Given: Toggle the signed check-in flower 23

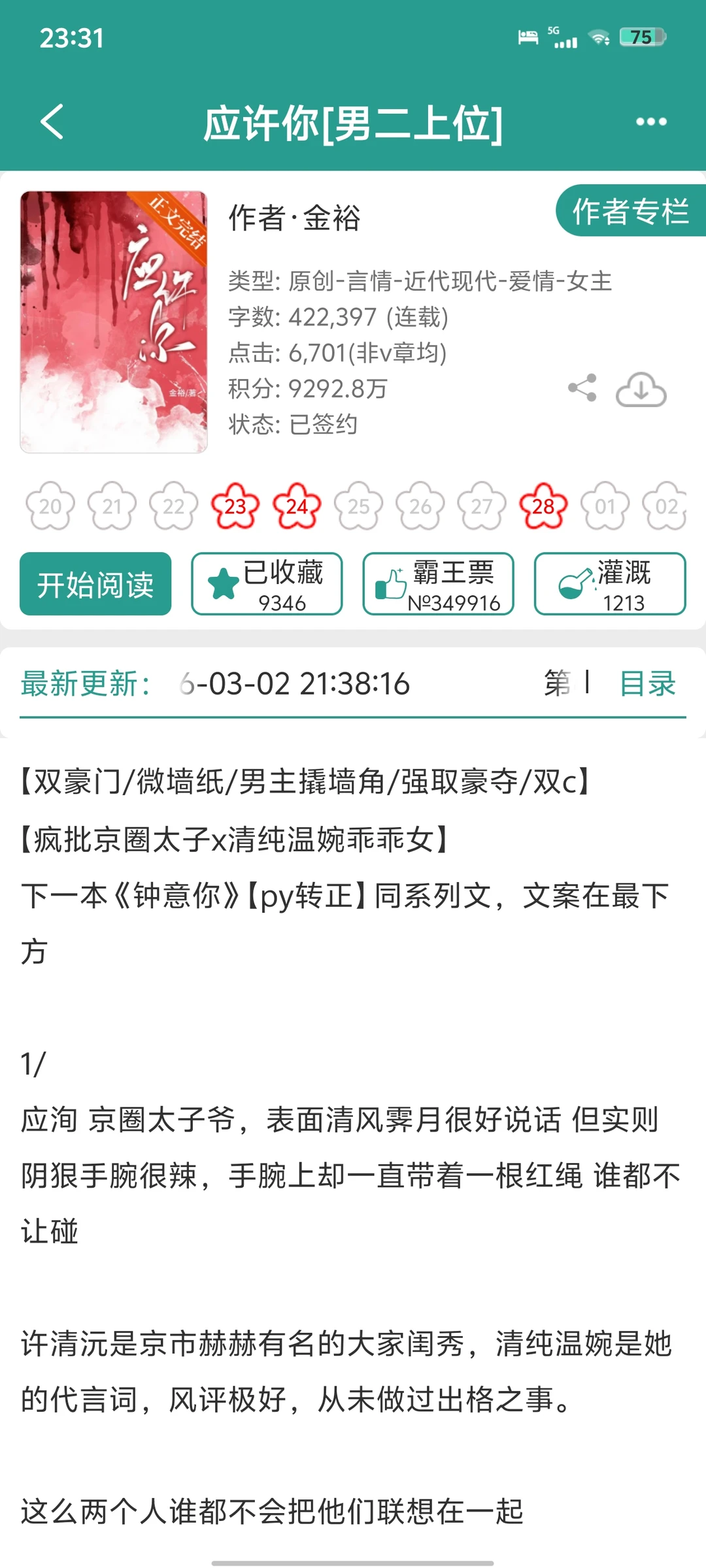Looking at the screenshot, I should 236,506.
